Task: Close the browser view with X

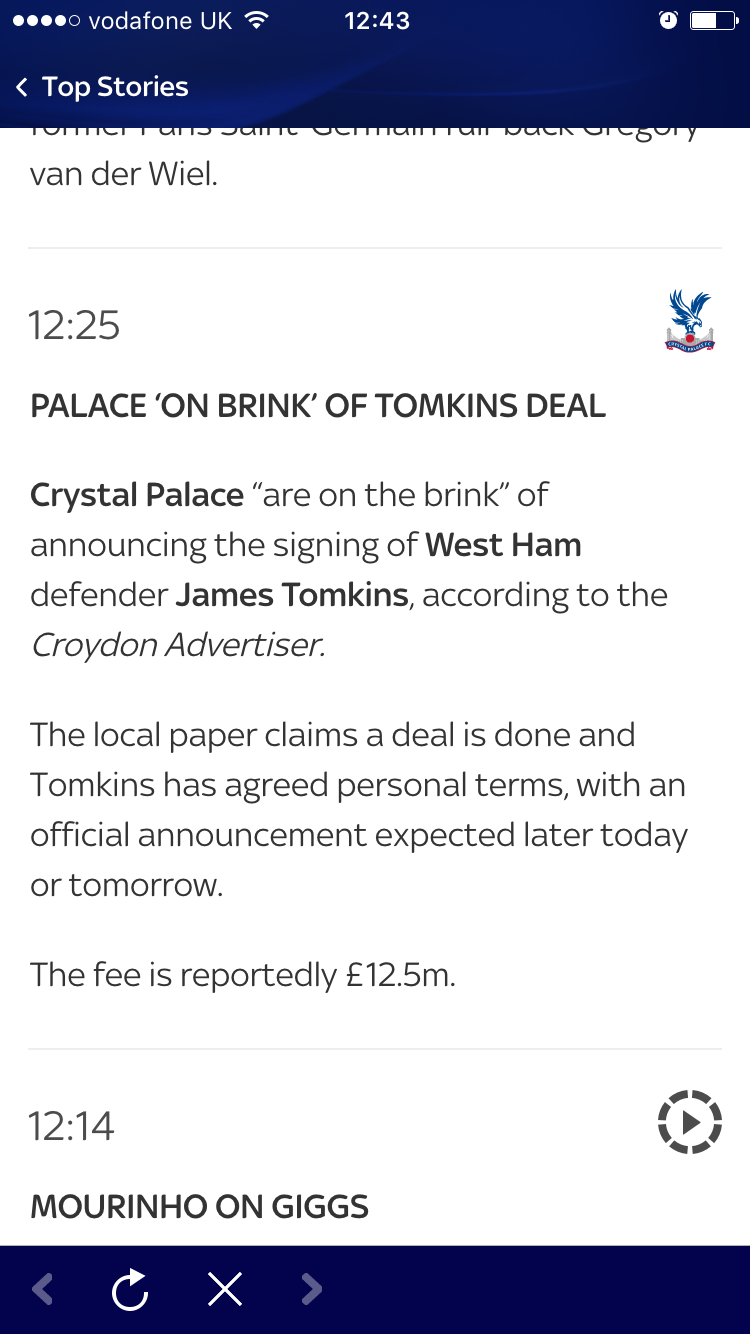Action: (x=225, y=1290)
